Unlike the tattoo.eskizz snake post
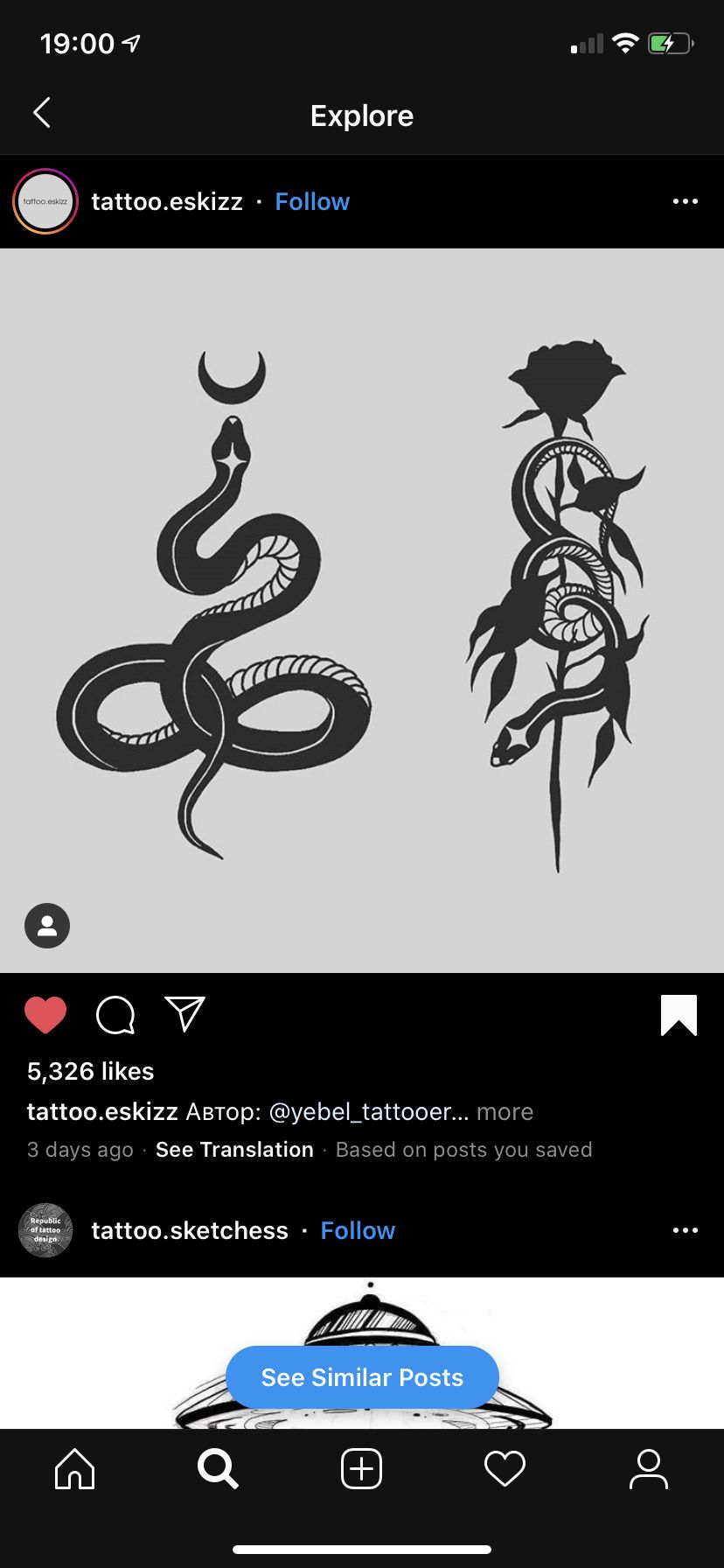The image size is (724, 1568). 45,1015
